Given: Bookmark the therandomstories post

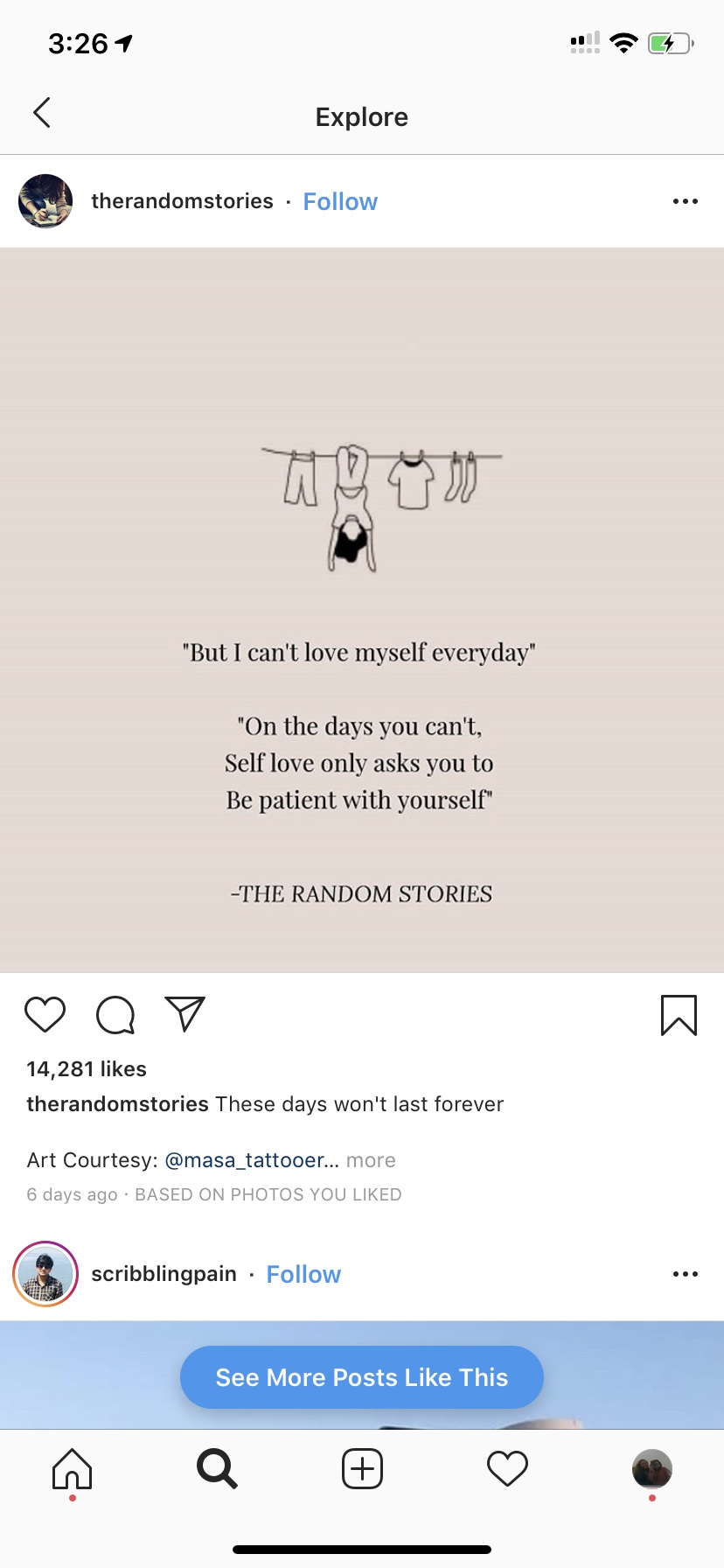Looking at the screenshot, I should 679,1015.
